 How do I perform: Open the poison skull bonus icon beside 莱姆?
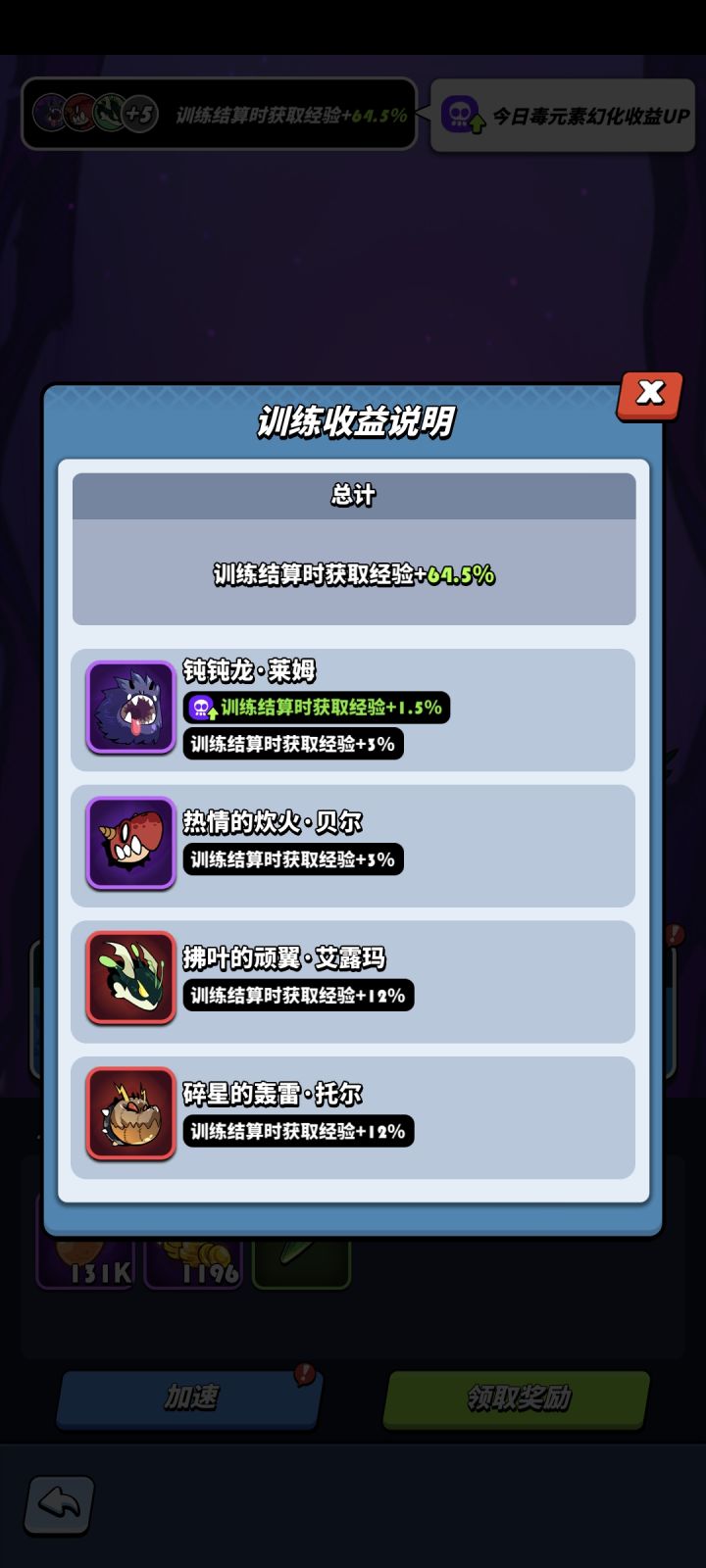[x=202, y=707]
